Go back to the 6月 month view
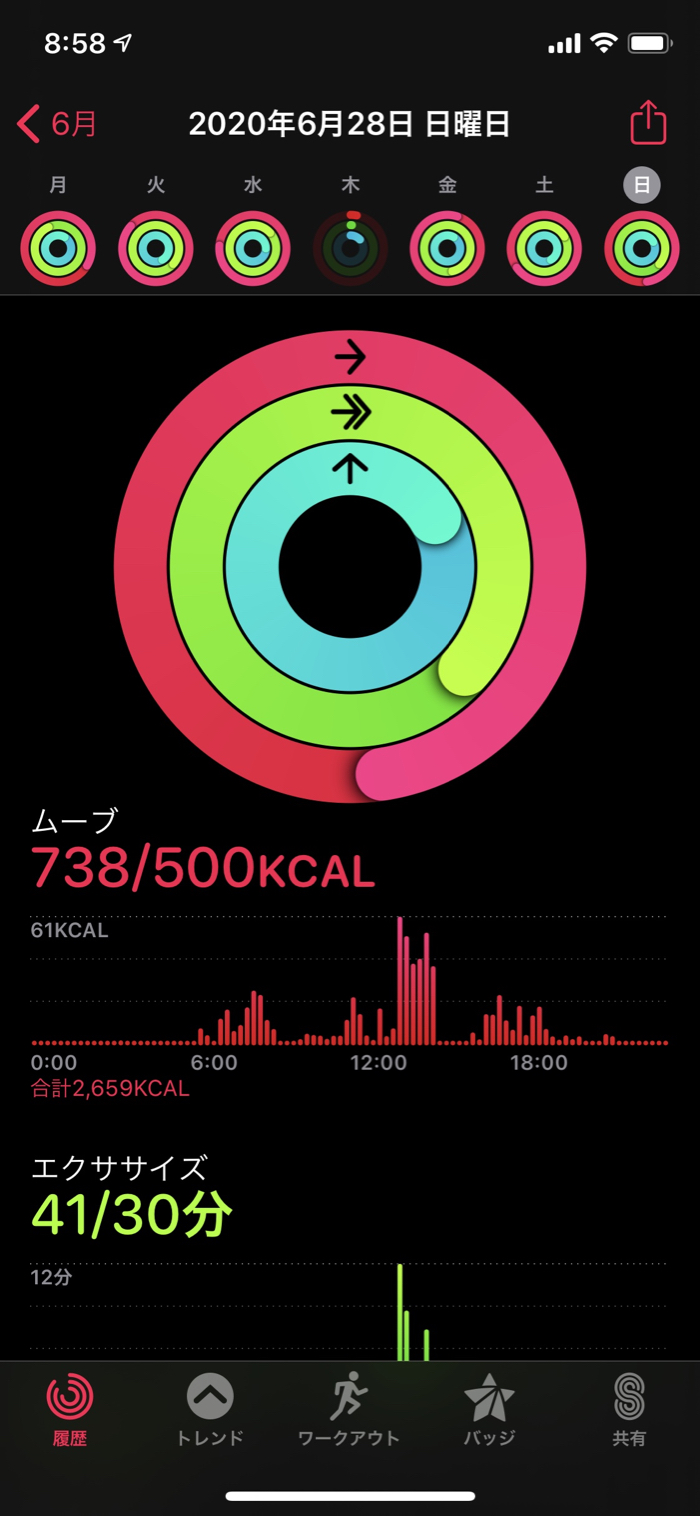700x1516 pixels. pyautogui.click(x=57, y=124)
